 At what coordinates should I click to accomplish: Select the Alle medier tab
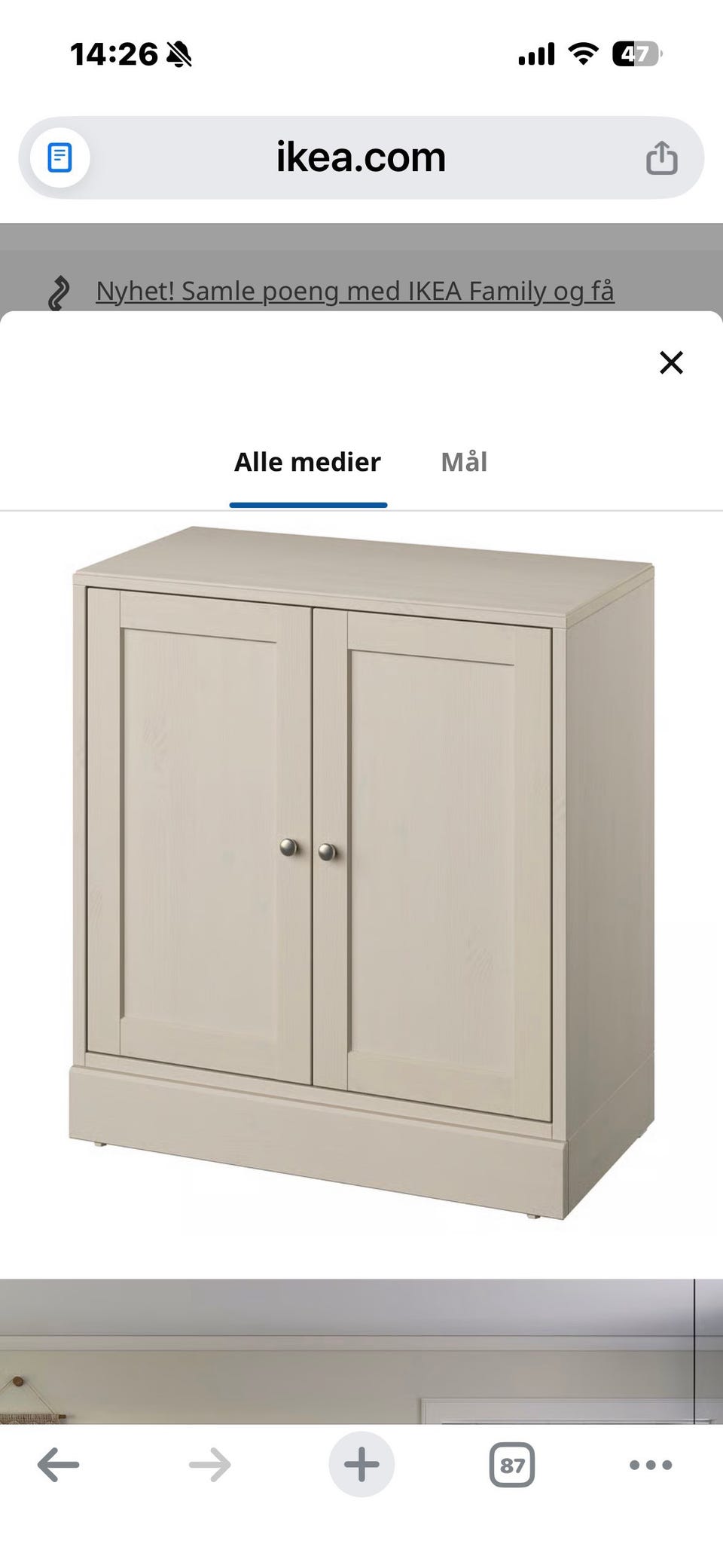[307, 462]
